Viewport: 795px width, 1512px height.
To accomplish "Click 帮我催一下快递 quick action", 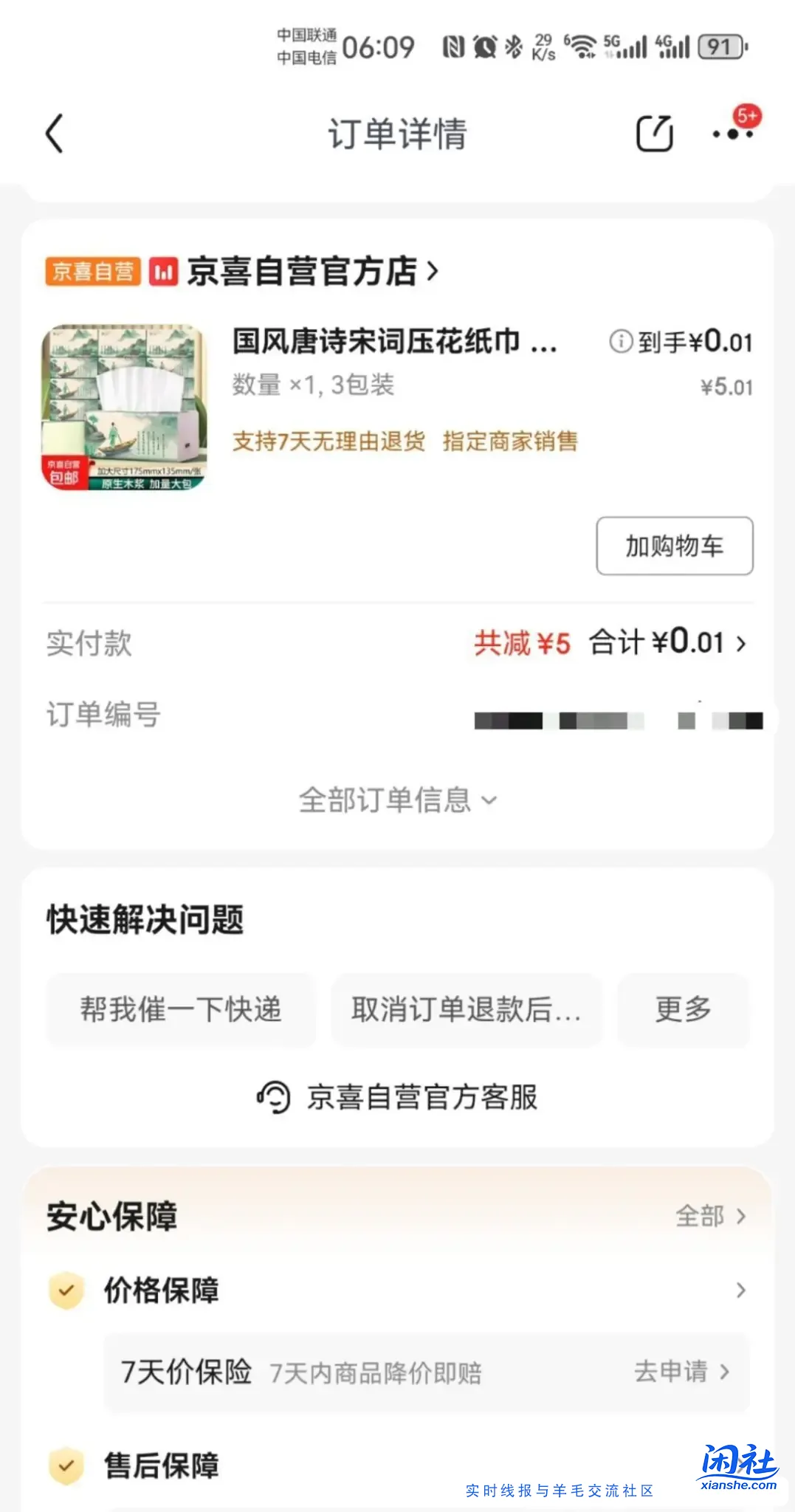I will [181, 1011].
